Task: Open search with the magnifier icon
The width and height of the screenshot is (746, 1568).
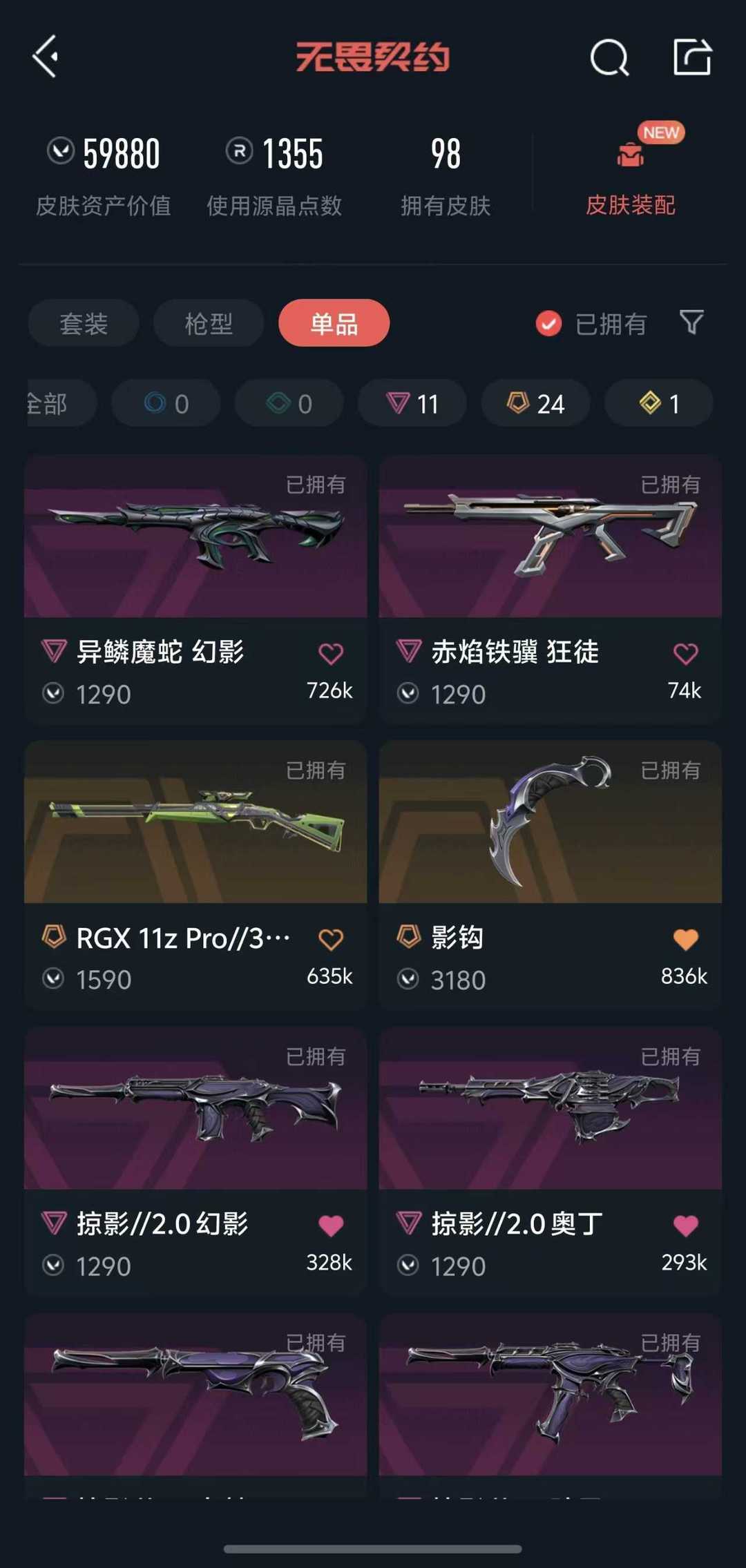Action: click(609, 57)
